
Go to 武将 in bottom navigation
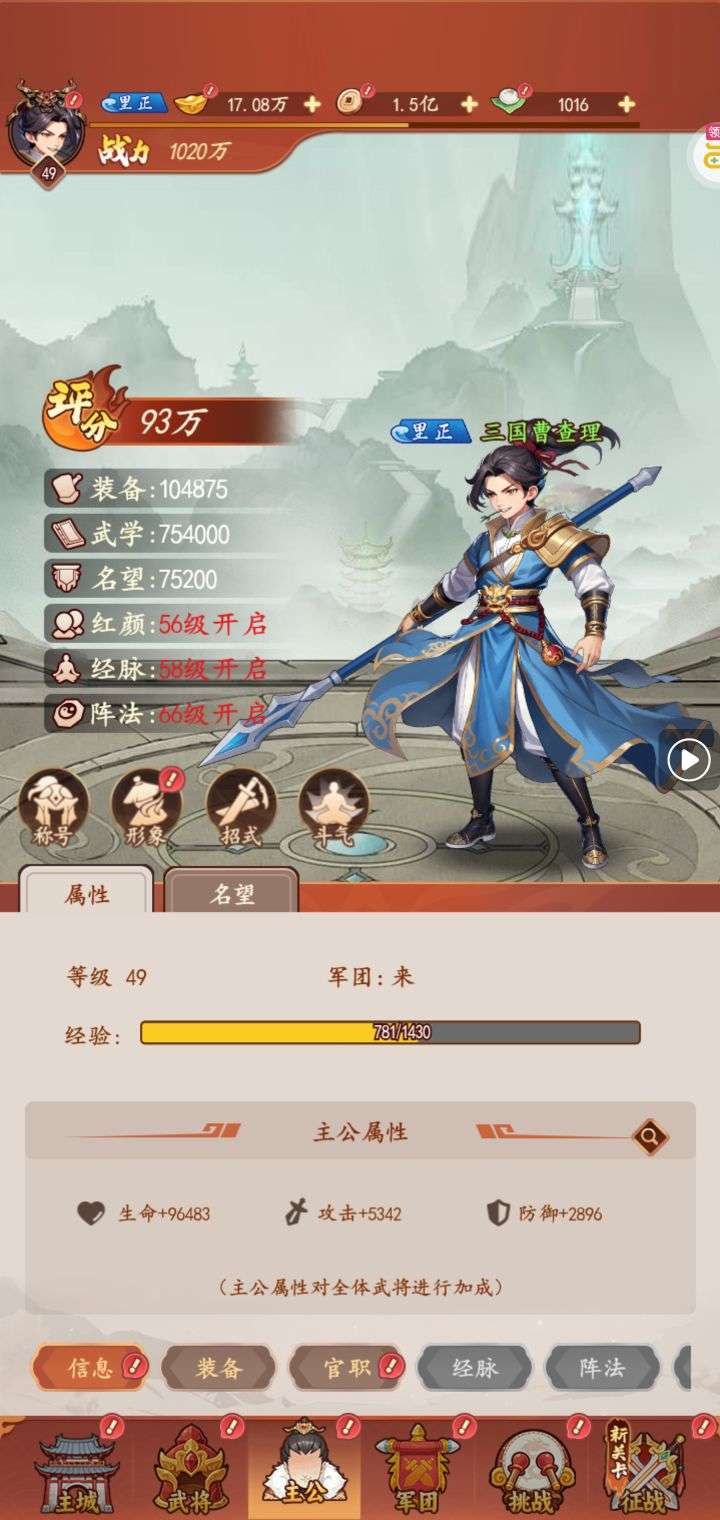(190, 1472)
